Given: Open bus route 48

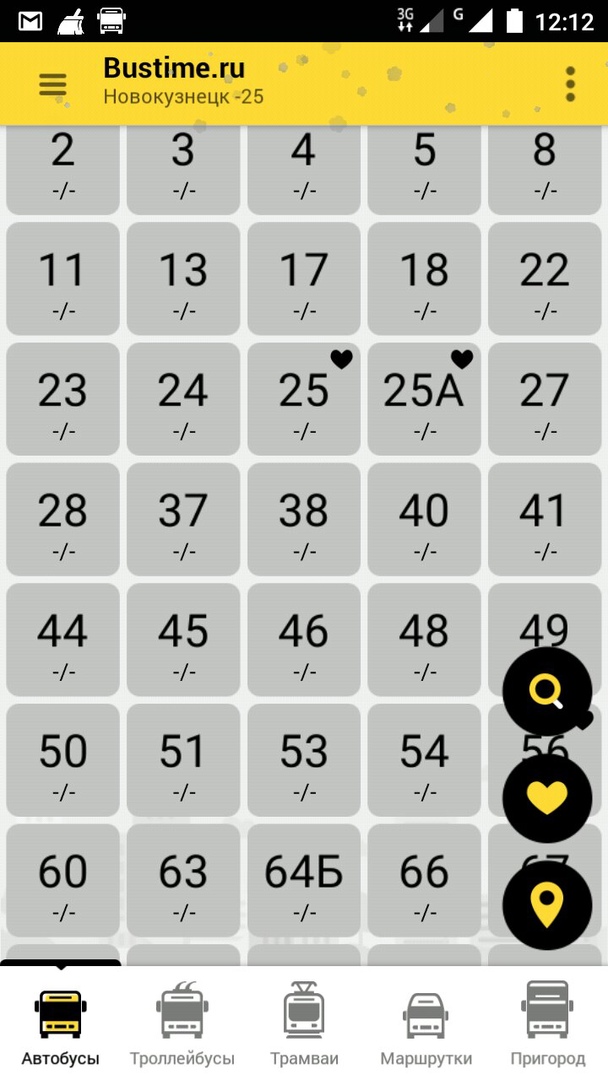Looking at the screenshot, I should (x=424, y=640).
